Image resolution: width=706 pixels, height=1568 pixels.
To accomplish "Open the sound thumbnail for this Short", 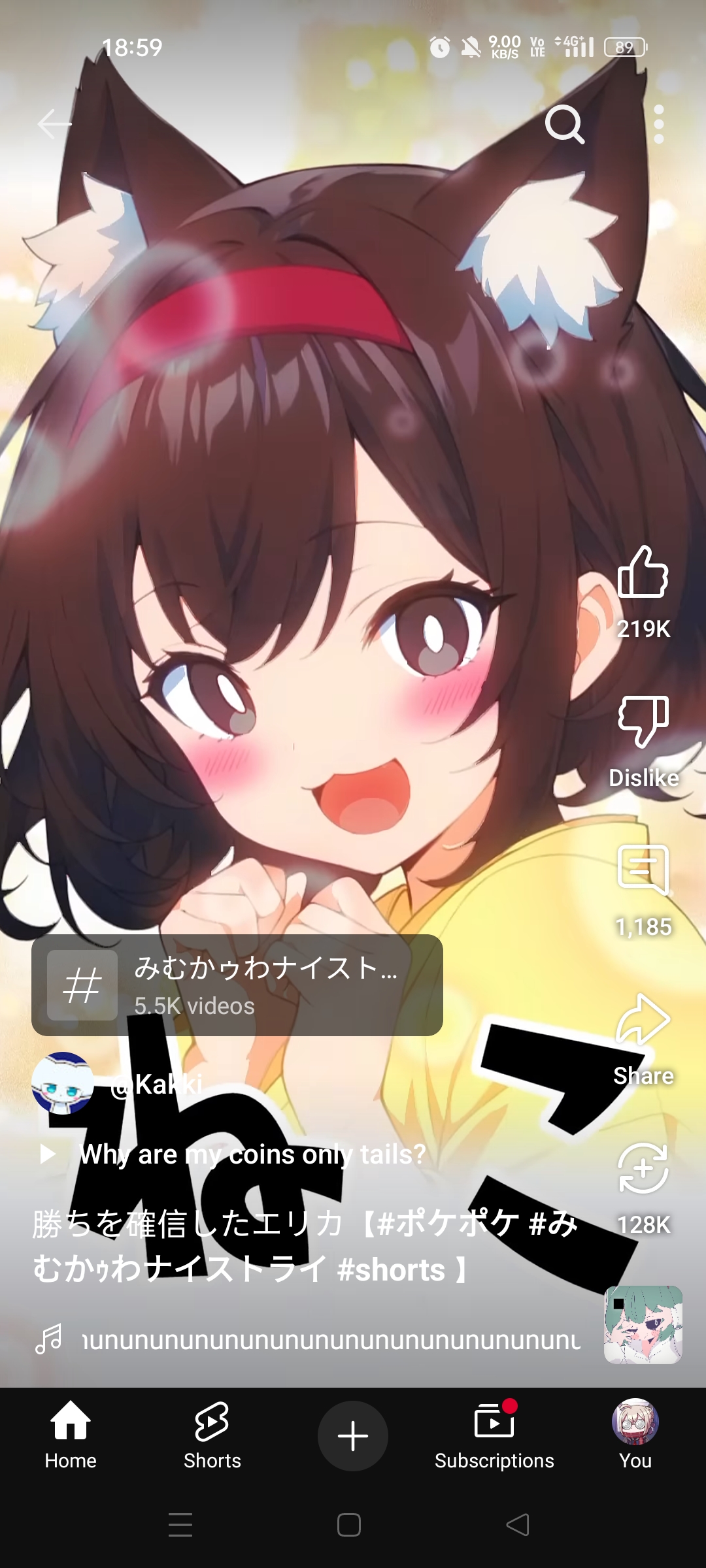I will (x=643, y=1324).
